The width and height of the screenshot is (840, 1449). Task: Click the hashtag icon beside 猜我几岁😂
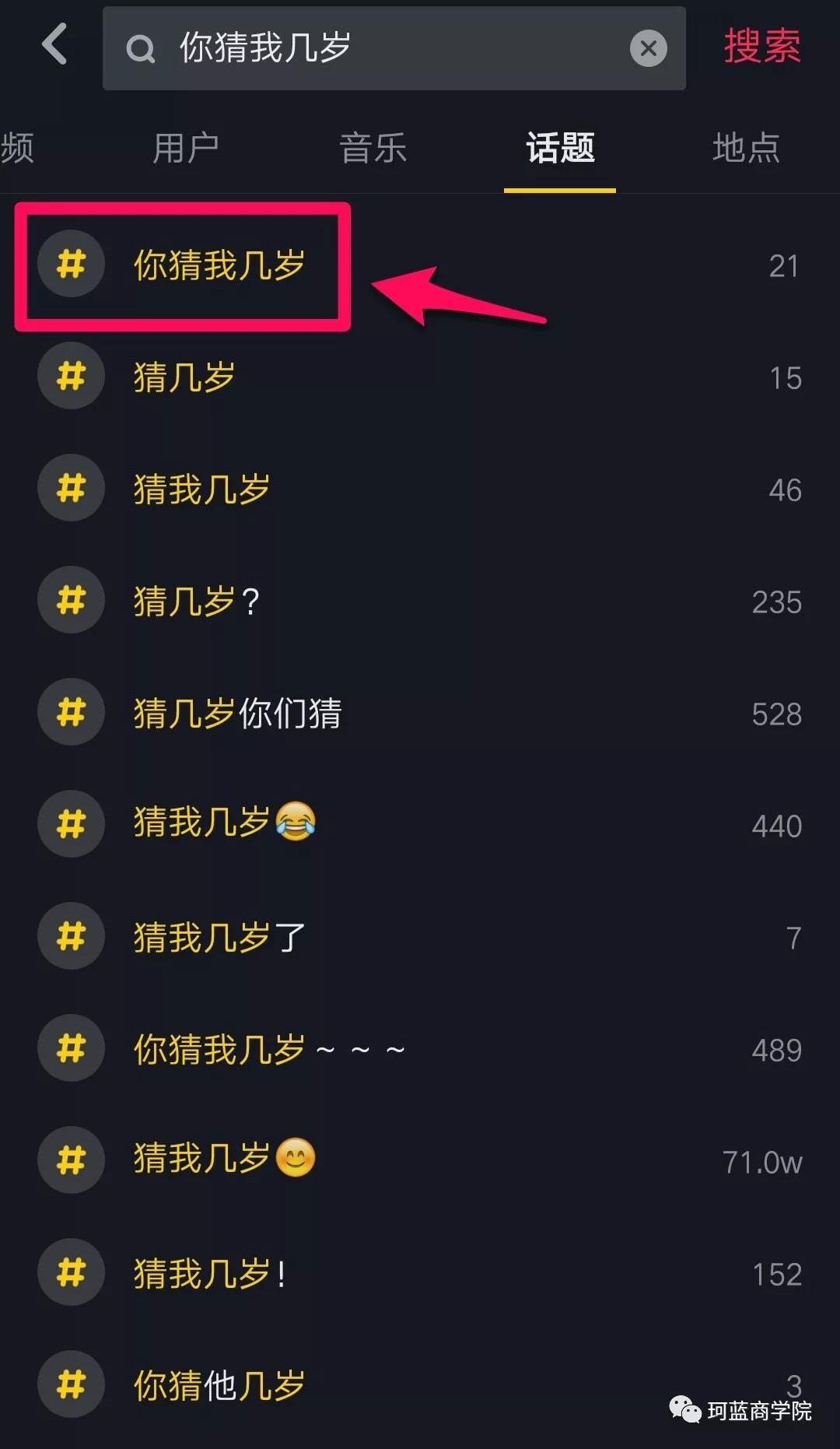tap(71, 824)
